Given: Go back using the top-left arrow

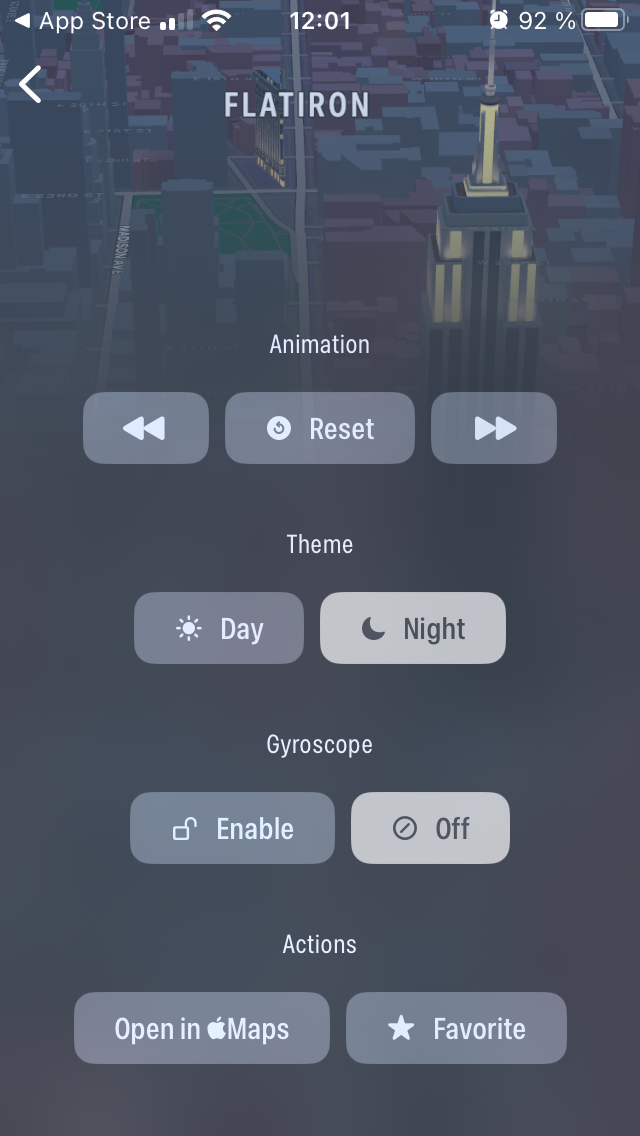Looking at the screenshot, I should pyautogui.click(x=31, y=85).
